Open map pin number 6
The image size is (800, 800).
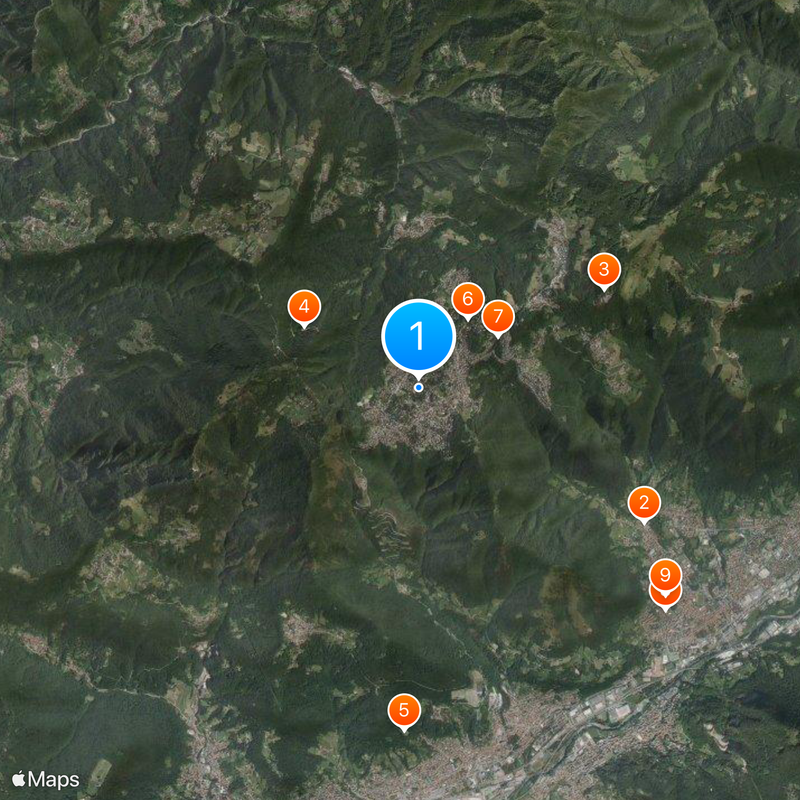467,298
